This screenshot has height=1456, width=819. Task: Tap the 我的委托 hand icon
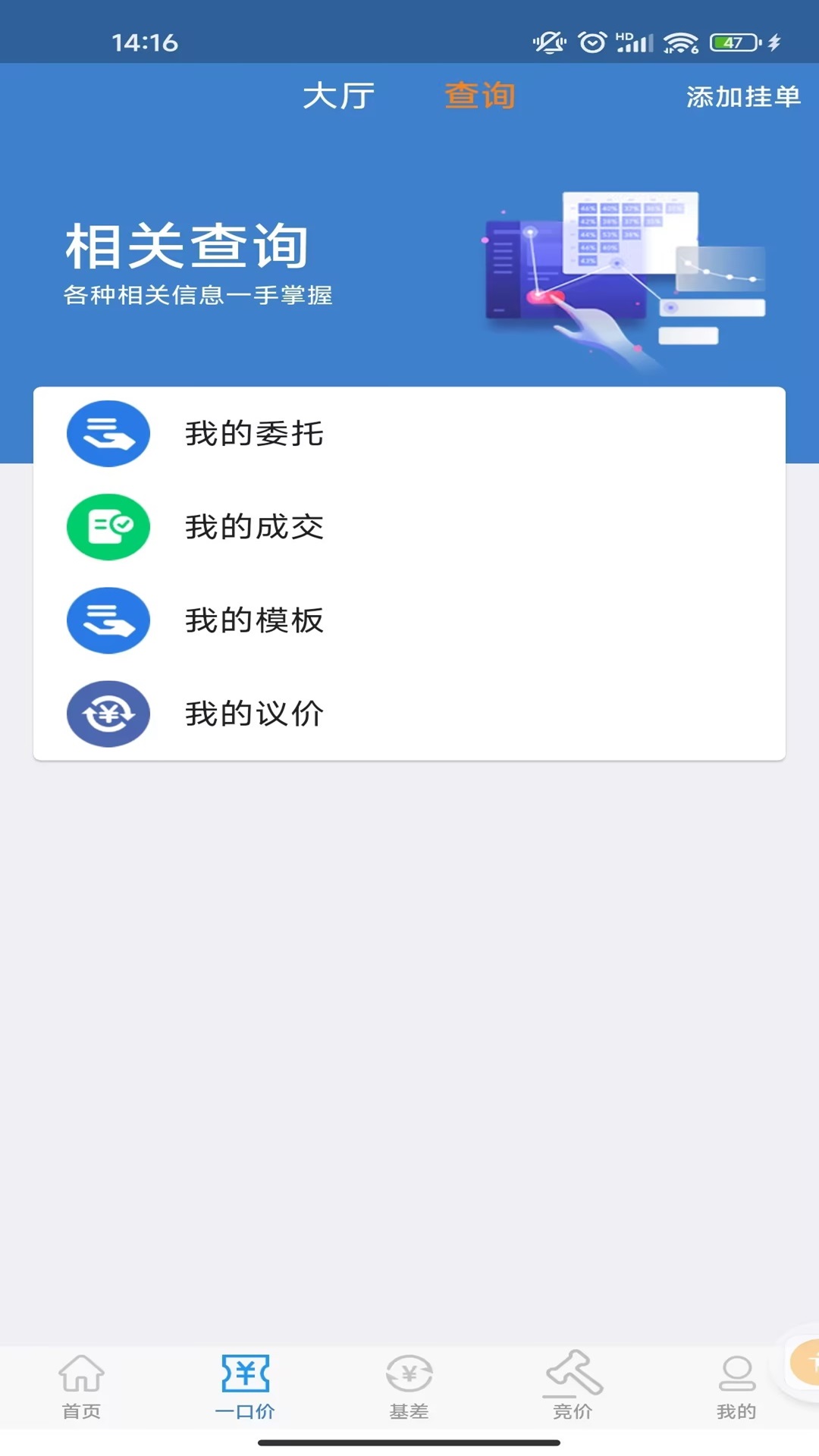pyautogui.click(x=108, y=433)
